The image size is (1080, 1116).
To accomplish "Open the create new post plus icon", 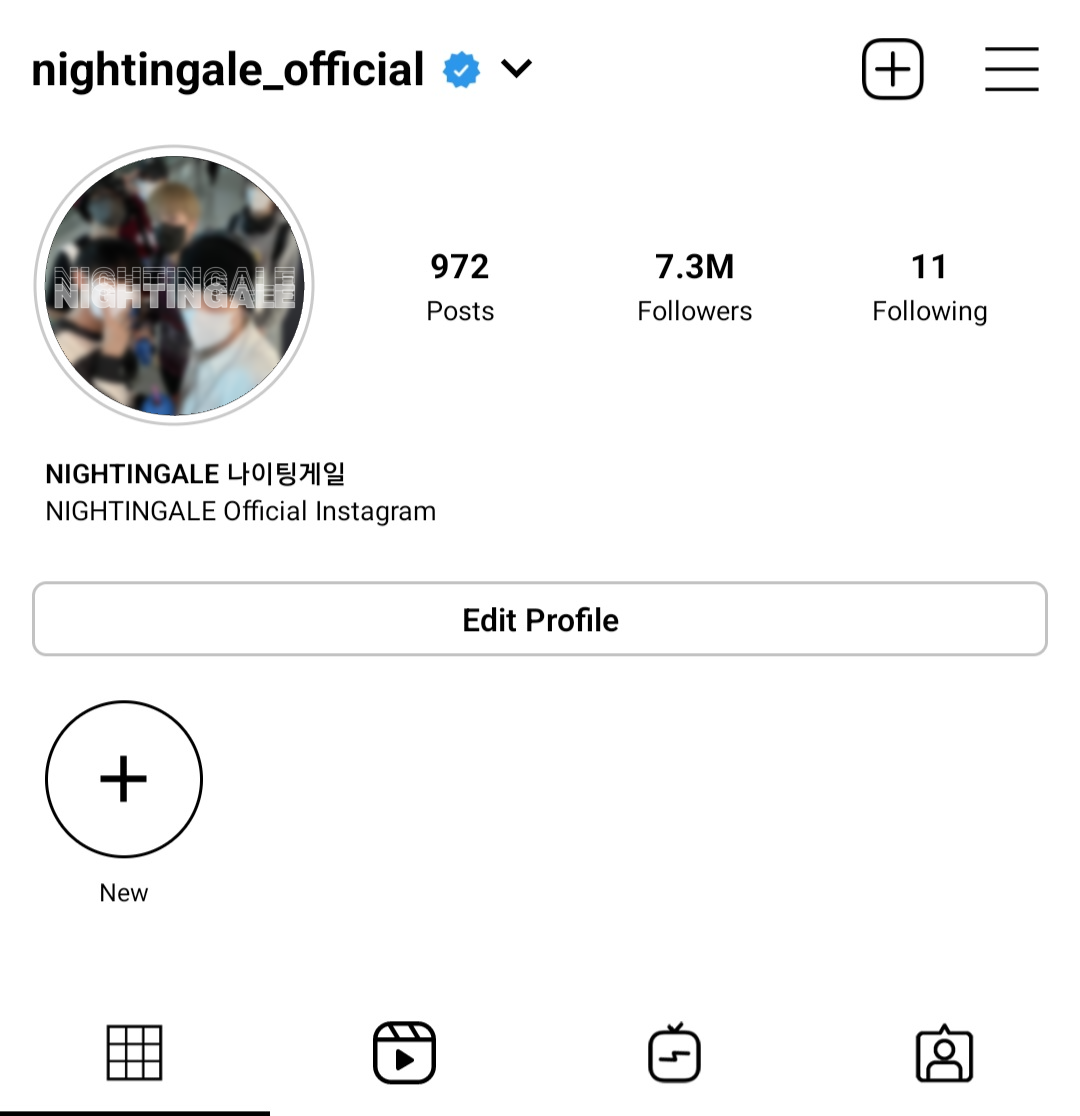I will tap(892, 69).
